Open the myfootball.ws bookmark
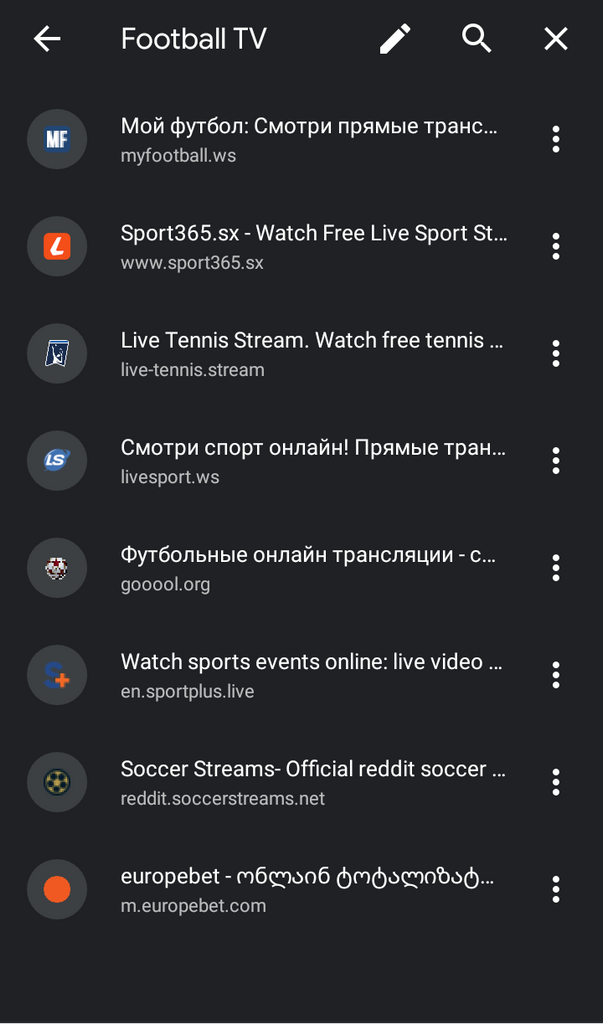Image resolution: width=603 pixels, height=1024 pixels. (309, 139)
